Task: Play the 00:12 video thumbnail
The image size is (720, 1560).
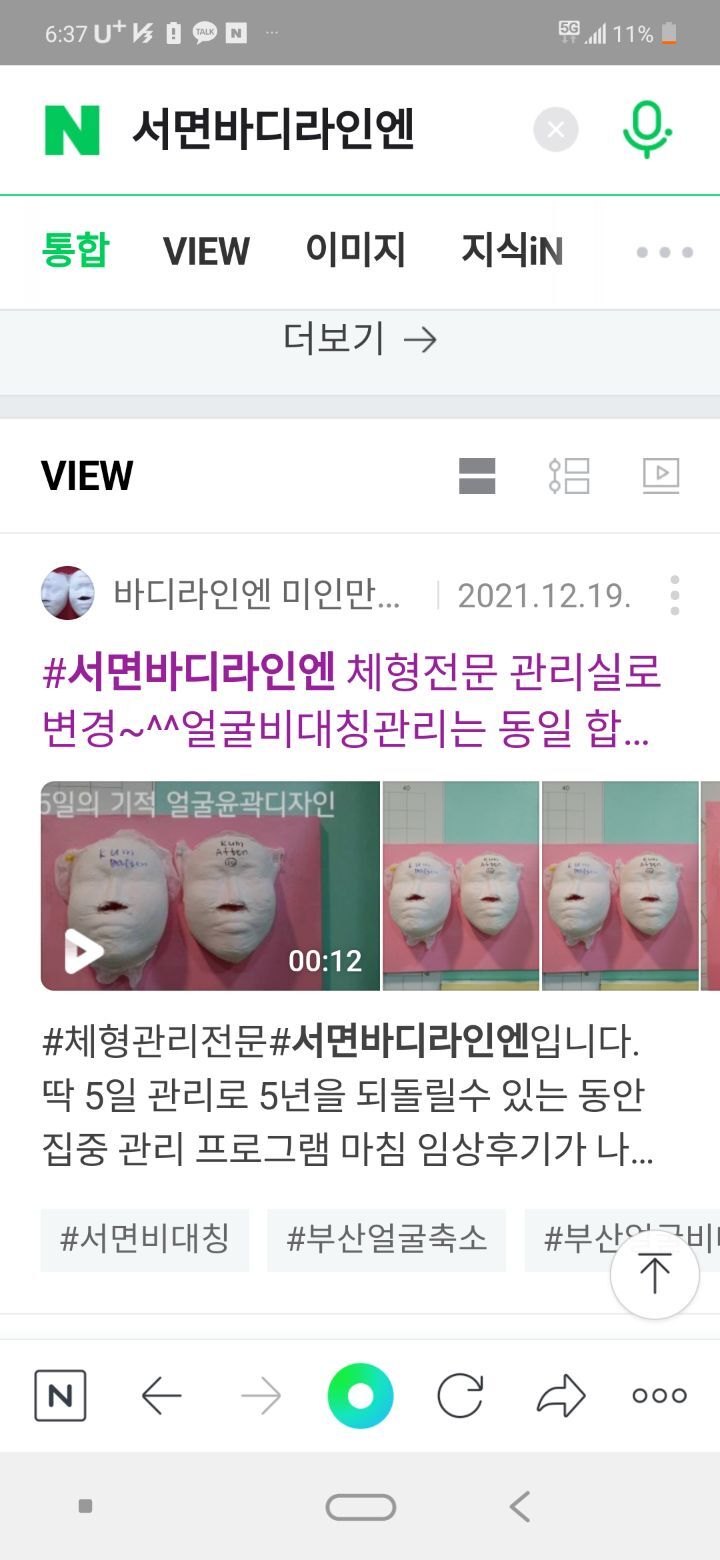Action: coord(210,886)
